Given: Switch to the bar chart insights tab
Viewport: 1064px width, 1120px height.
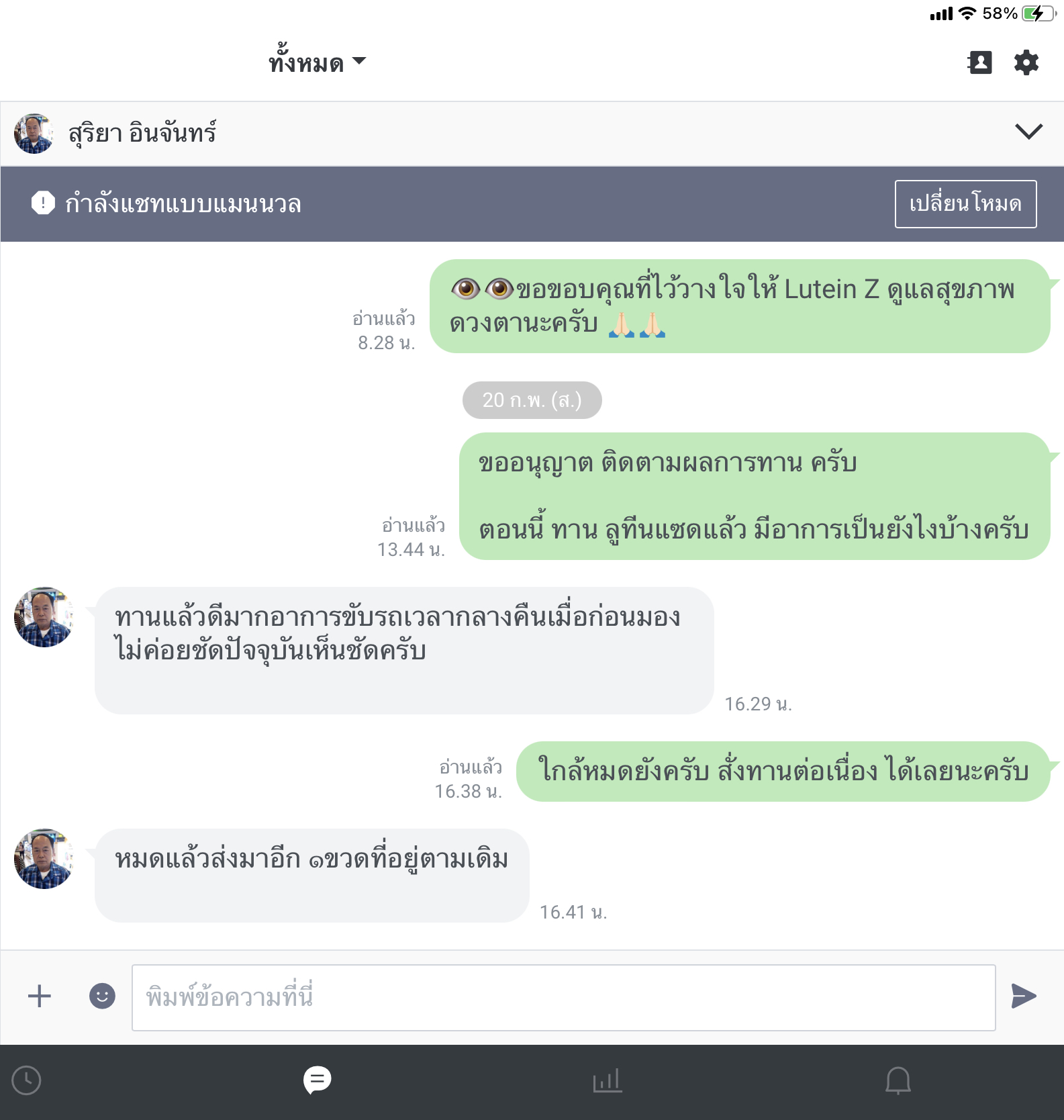Looking at the screenshot, I should click(607, 1080).
